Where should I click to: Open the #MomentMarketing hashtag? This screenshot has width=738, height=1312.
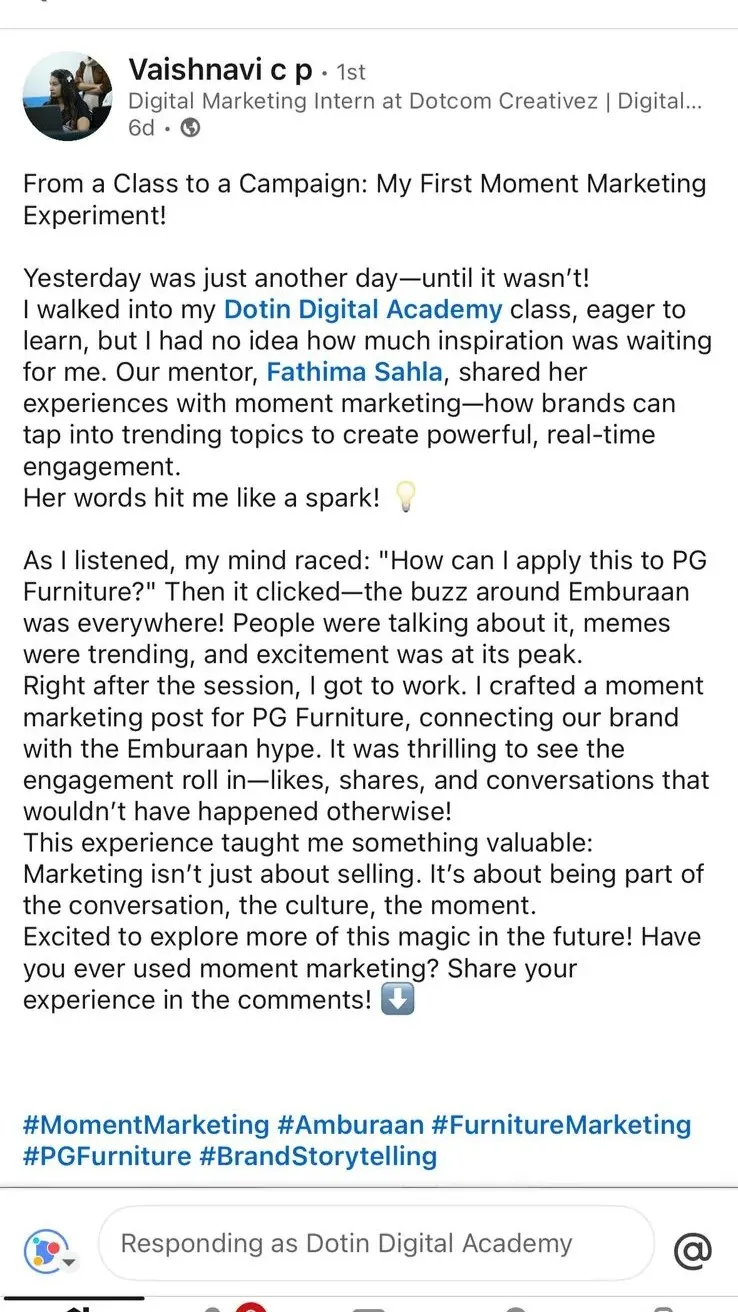[146, 1124]
